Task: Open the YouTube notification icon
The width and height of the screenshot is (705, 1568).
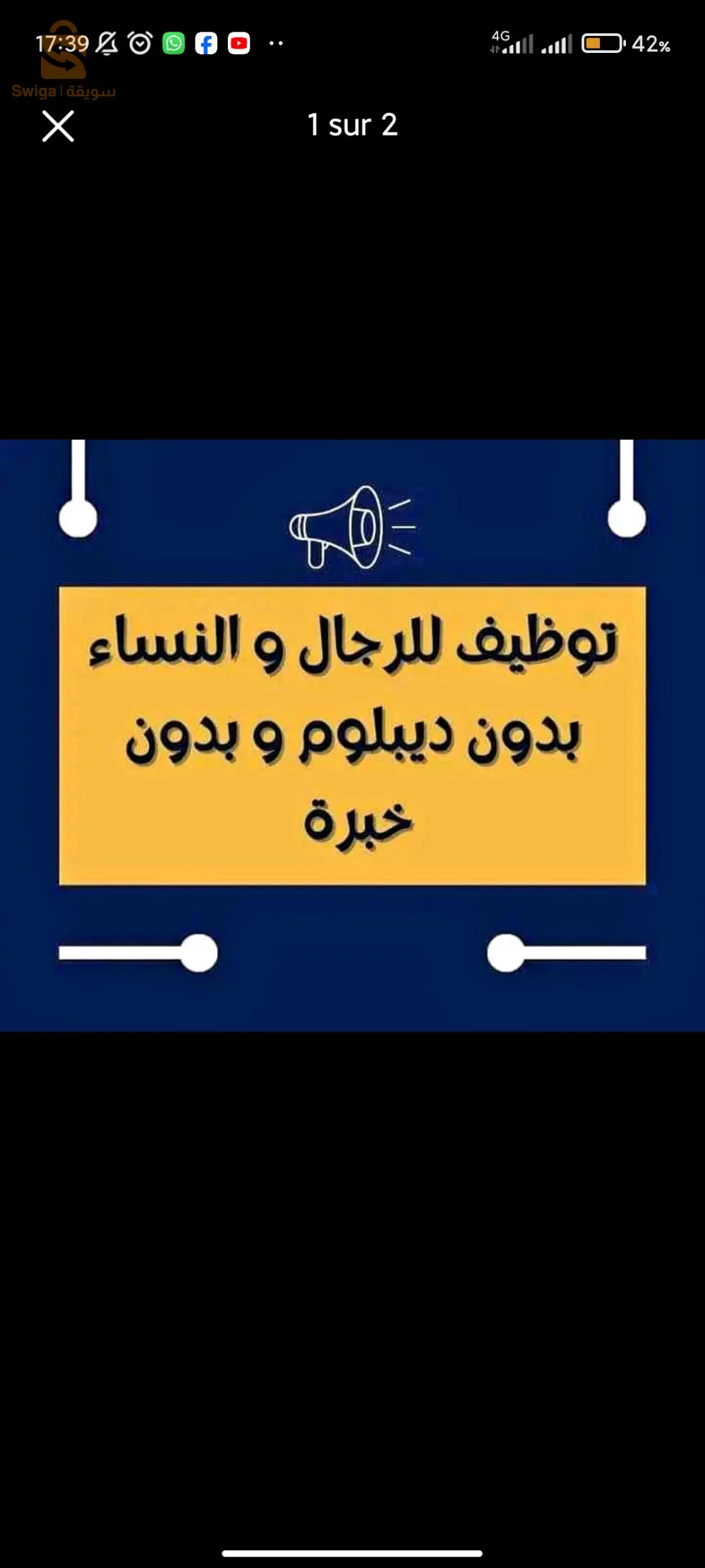Action: coord(240,43)
